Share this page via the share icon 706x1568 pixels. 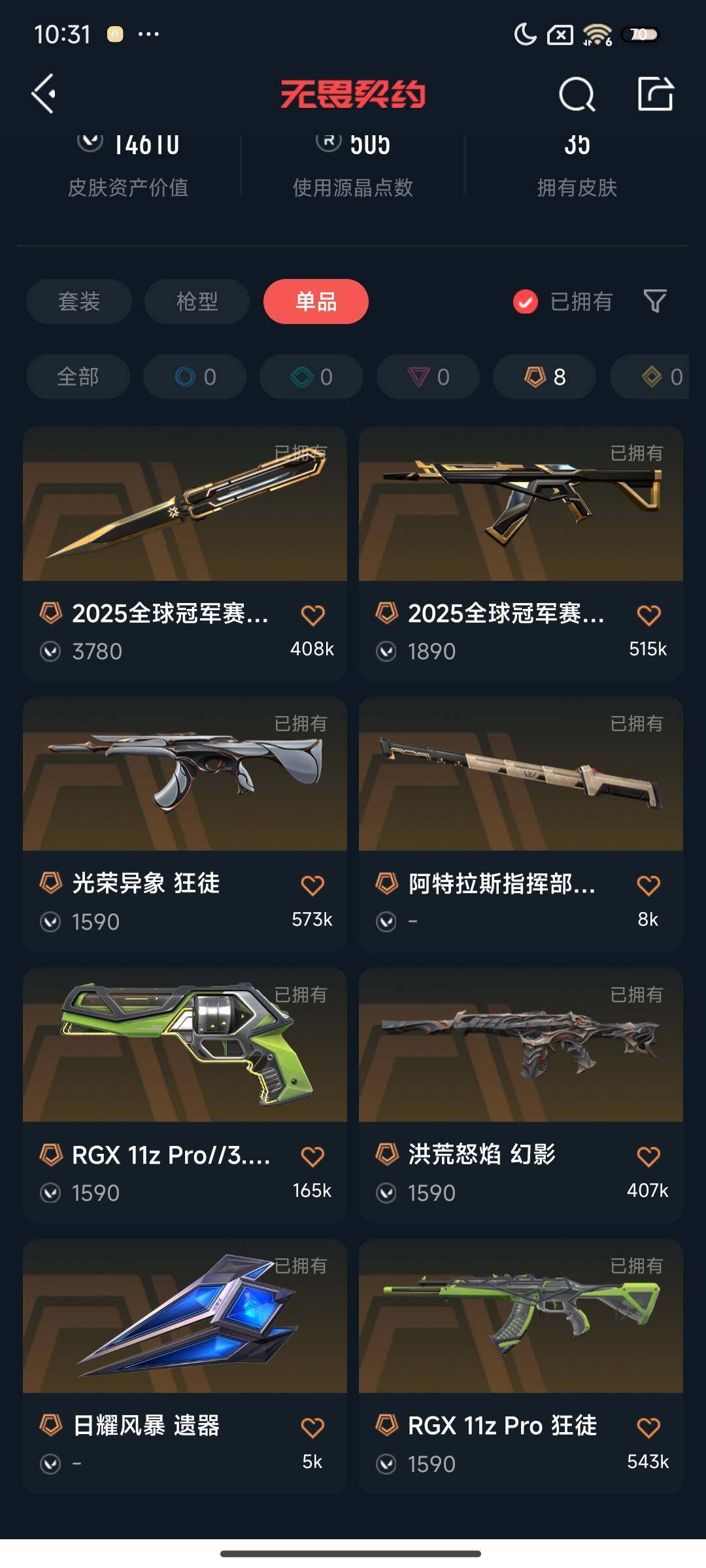655,94
